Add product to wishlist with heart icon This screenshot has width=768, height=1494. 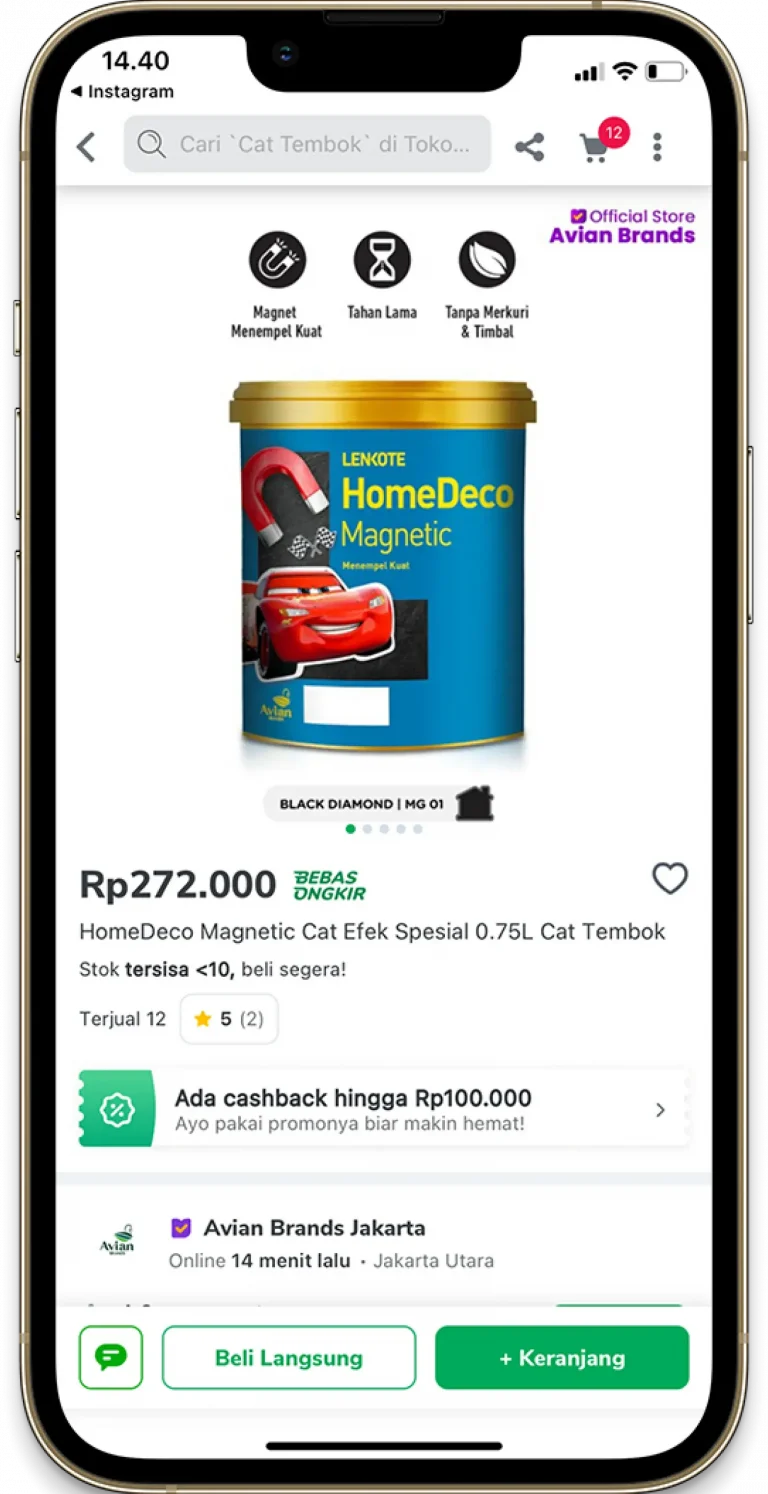click(670, 879)
